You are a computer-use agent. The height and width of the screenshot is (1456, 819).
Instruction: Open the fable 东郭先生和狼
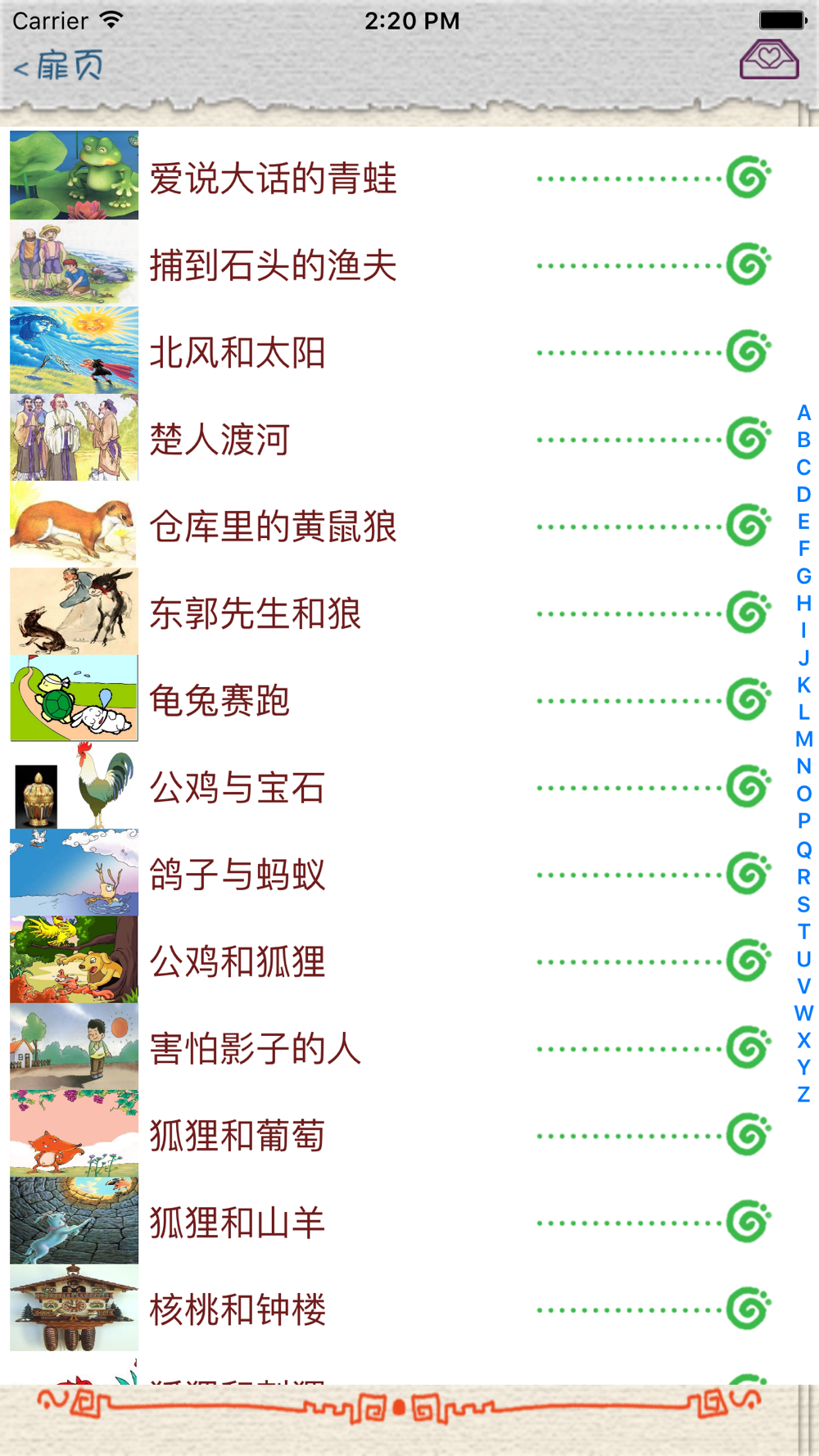255,613
